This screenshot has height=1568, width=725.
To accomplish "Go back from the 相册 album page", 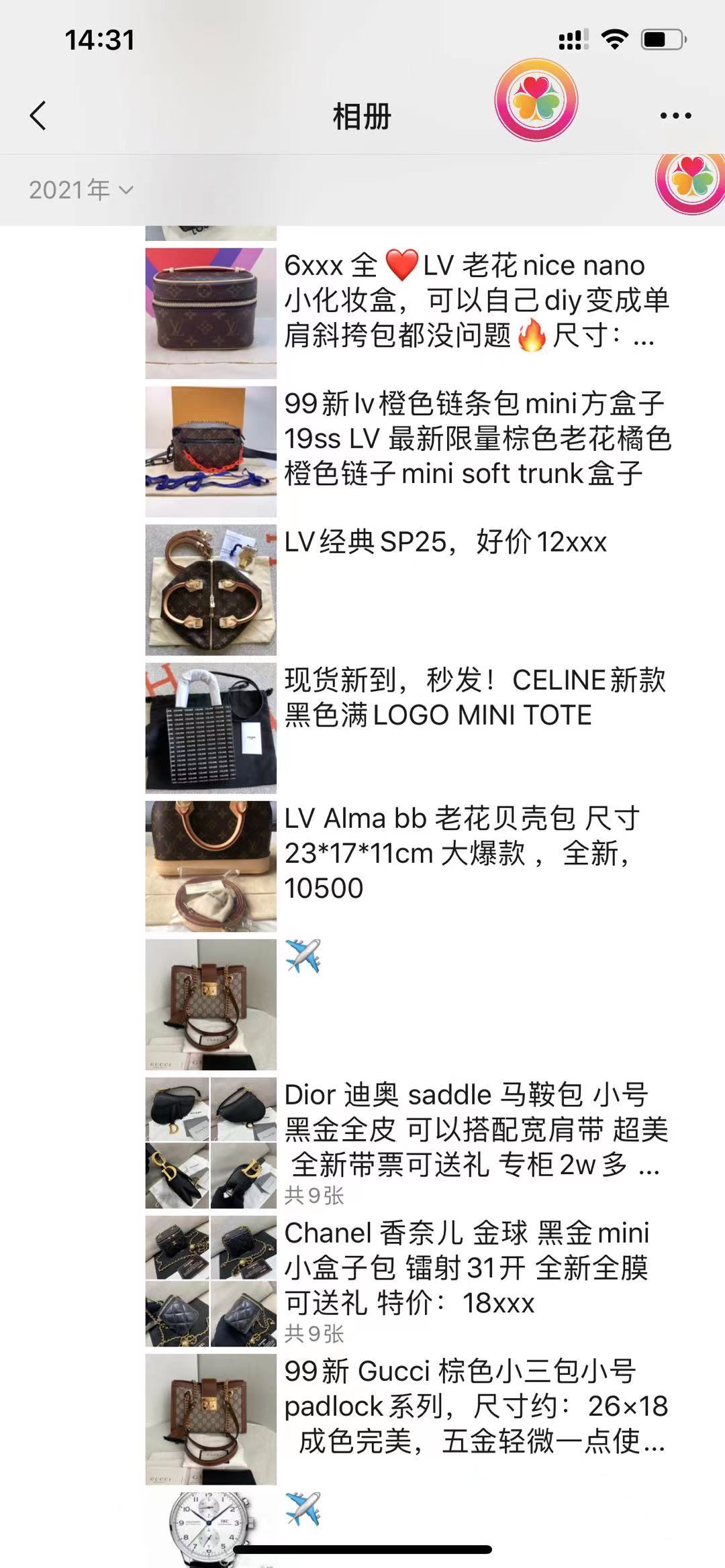I will point(38,115).
